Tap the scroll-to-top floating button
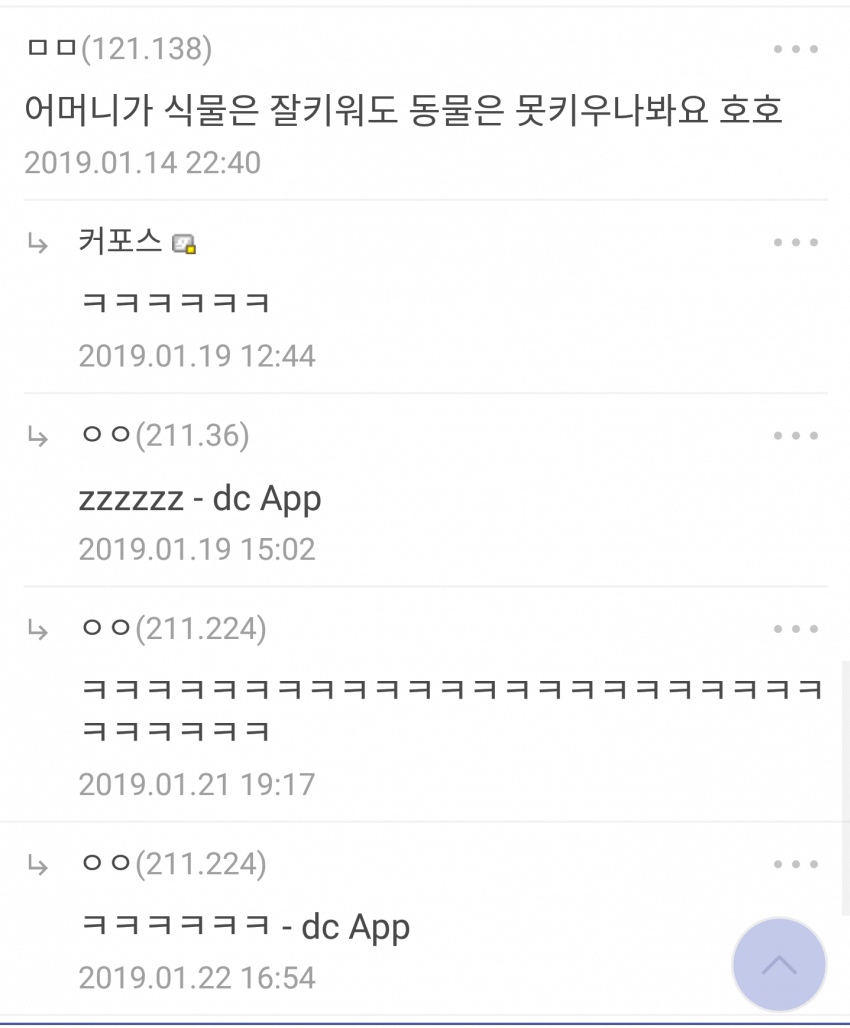The height and width of the screenshot is (1028, 850). coord(779,965)
